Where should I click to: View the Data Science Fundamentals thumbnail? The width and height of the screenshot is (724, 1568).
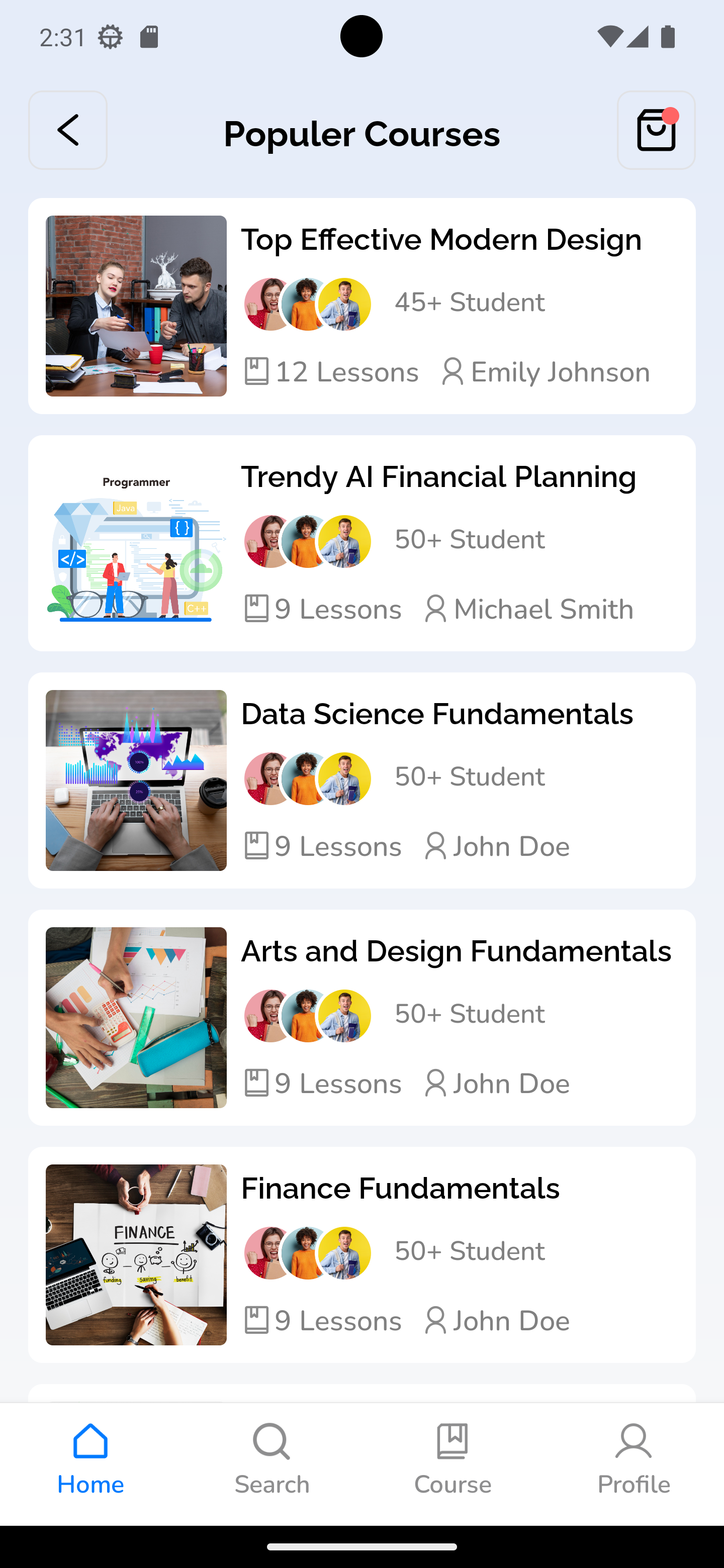(136, 780)
